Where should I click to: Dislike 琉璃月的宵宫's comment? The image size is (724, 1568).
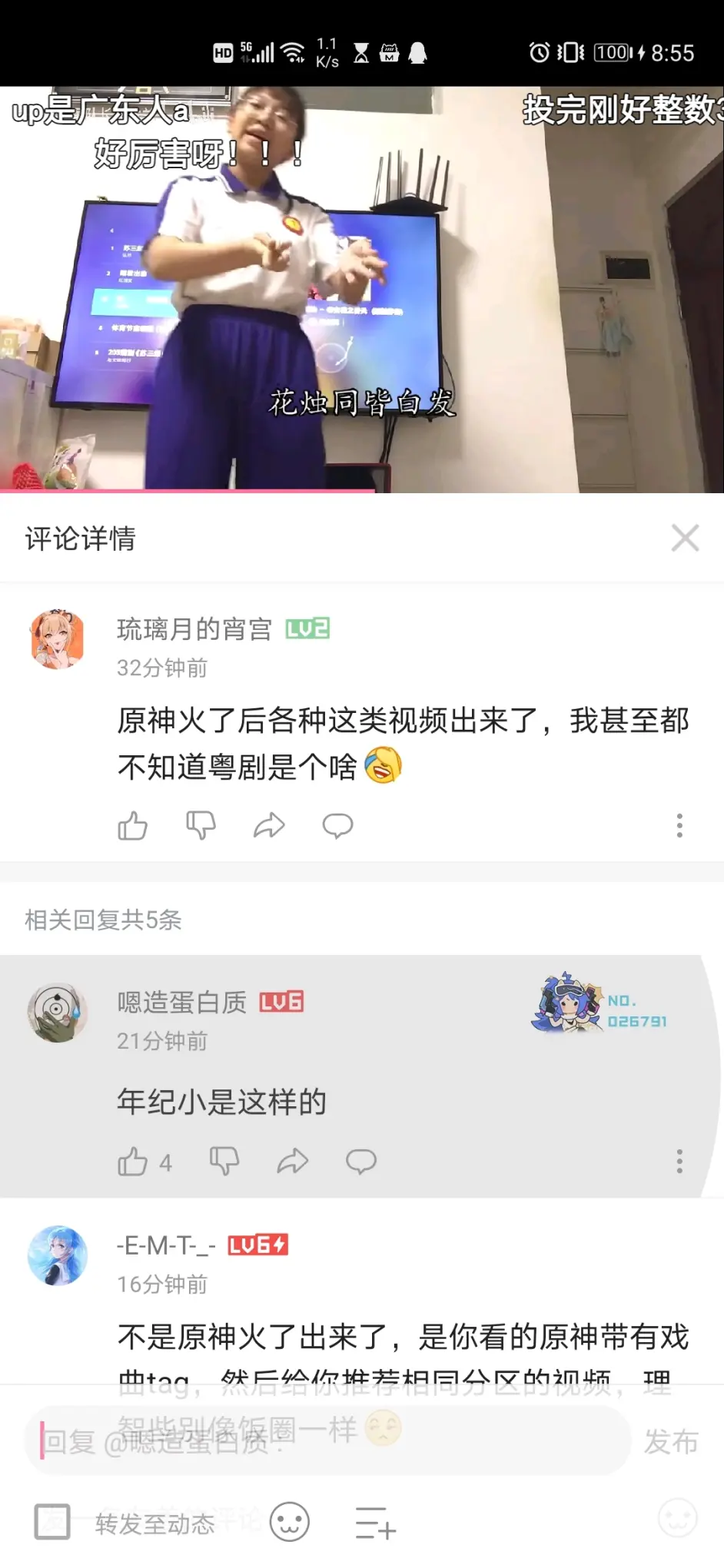[201, 826]
